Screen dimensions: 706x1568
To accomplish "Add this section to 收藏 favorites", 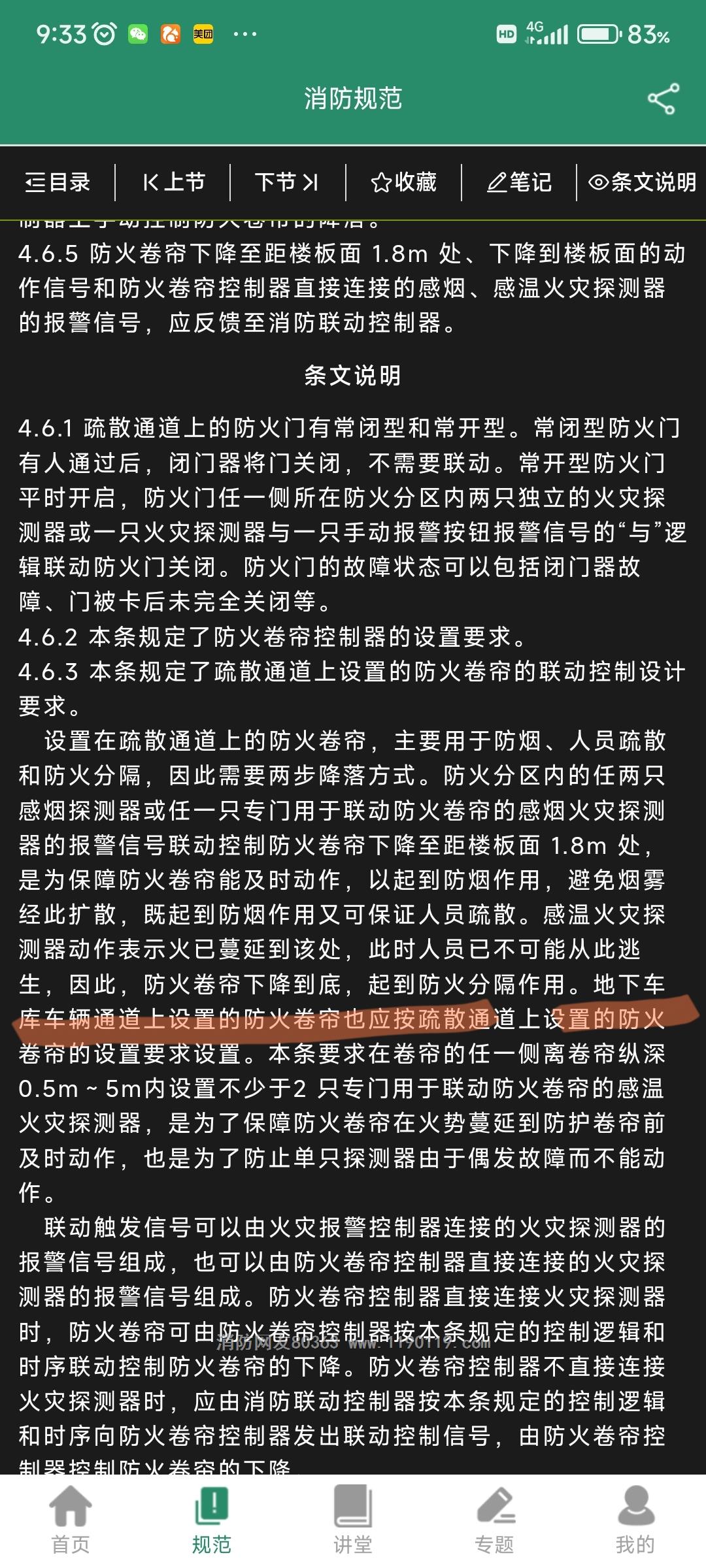I will (403, 182).
